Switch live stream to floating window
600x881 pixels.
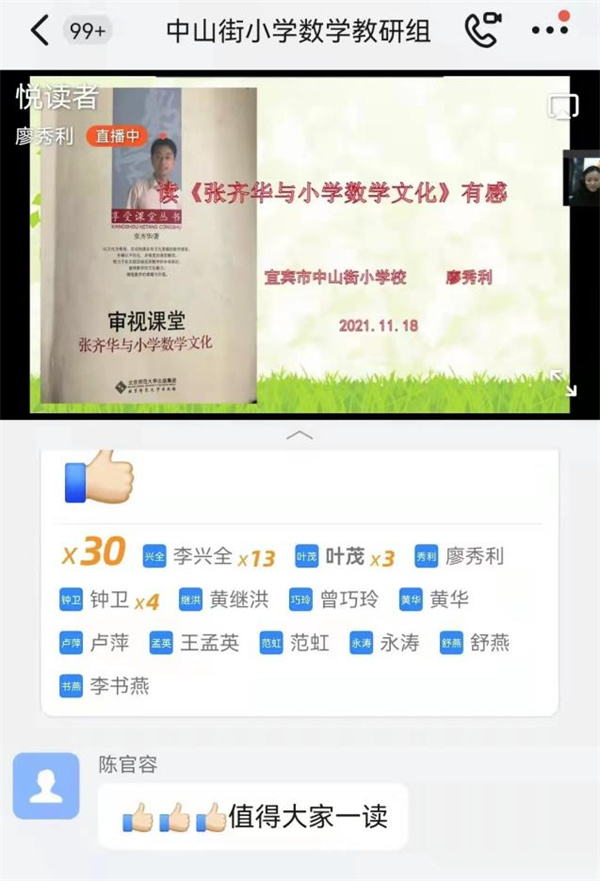click(x=564, y=106)
